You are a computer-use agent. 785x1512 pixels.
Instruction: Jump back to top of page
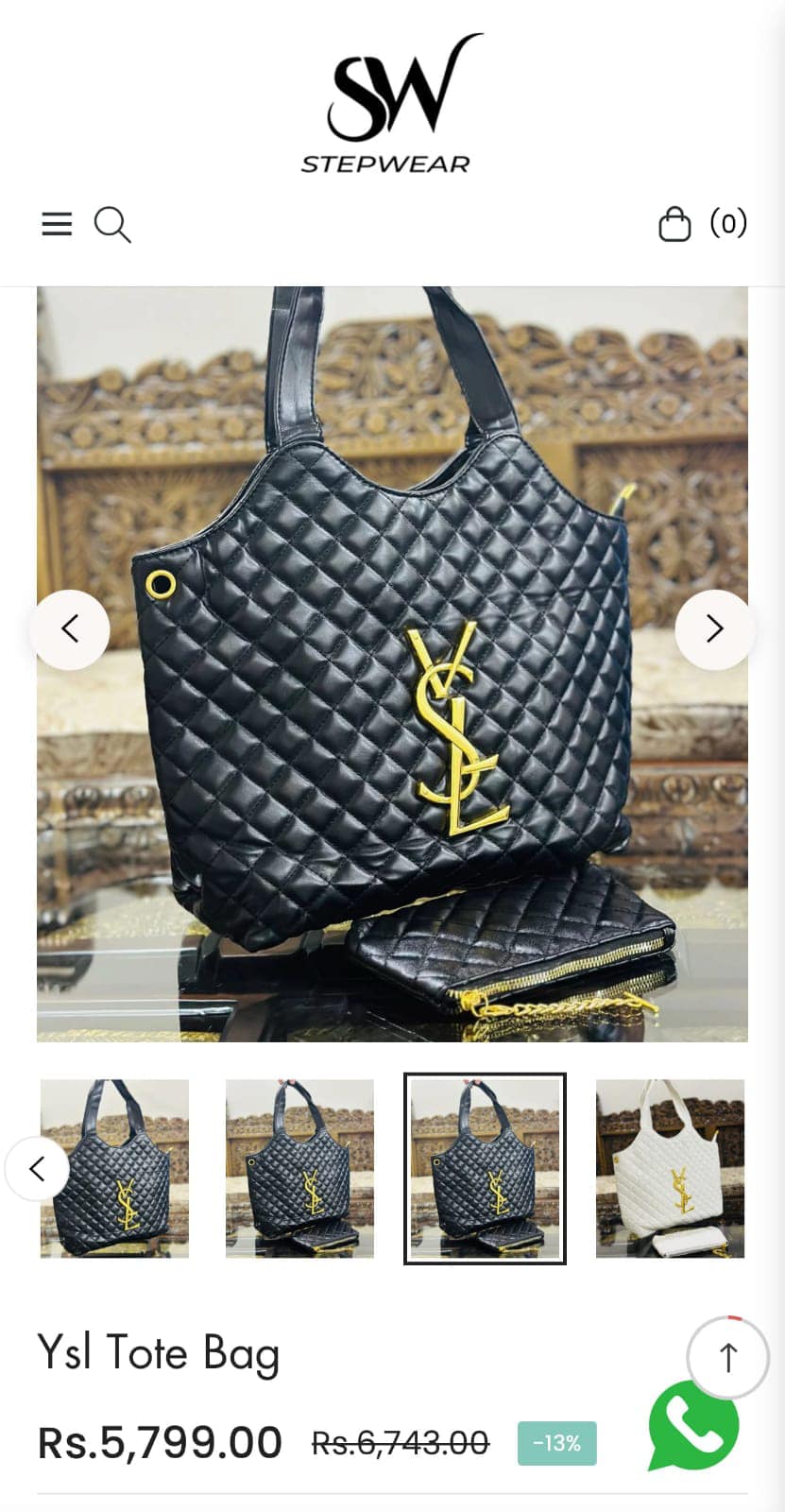pos(727,1358)
